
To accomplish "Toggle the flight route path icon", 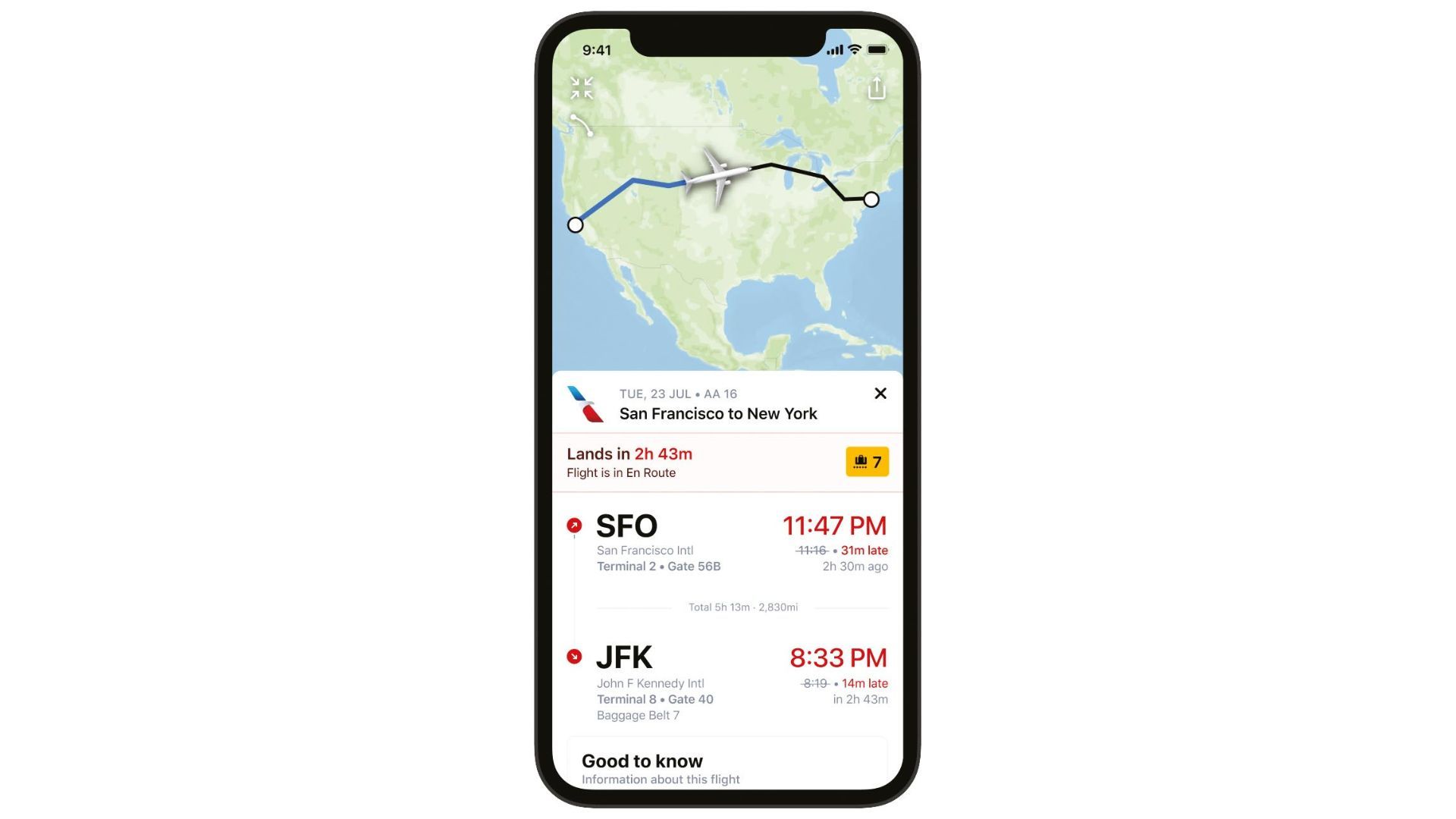I will coord(582,125).
